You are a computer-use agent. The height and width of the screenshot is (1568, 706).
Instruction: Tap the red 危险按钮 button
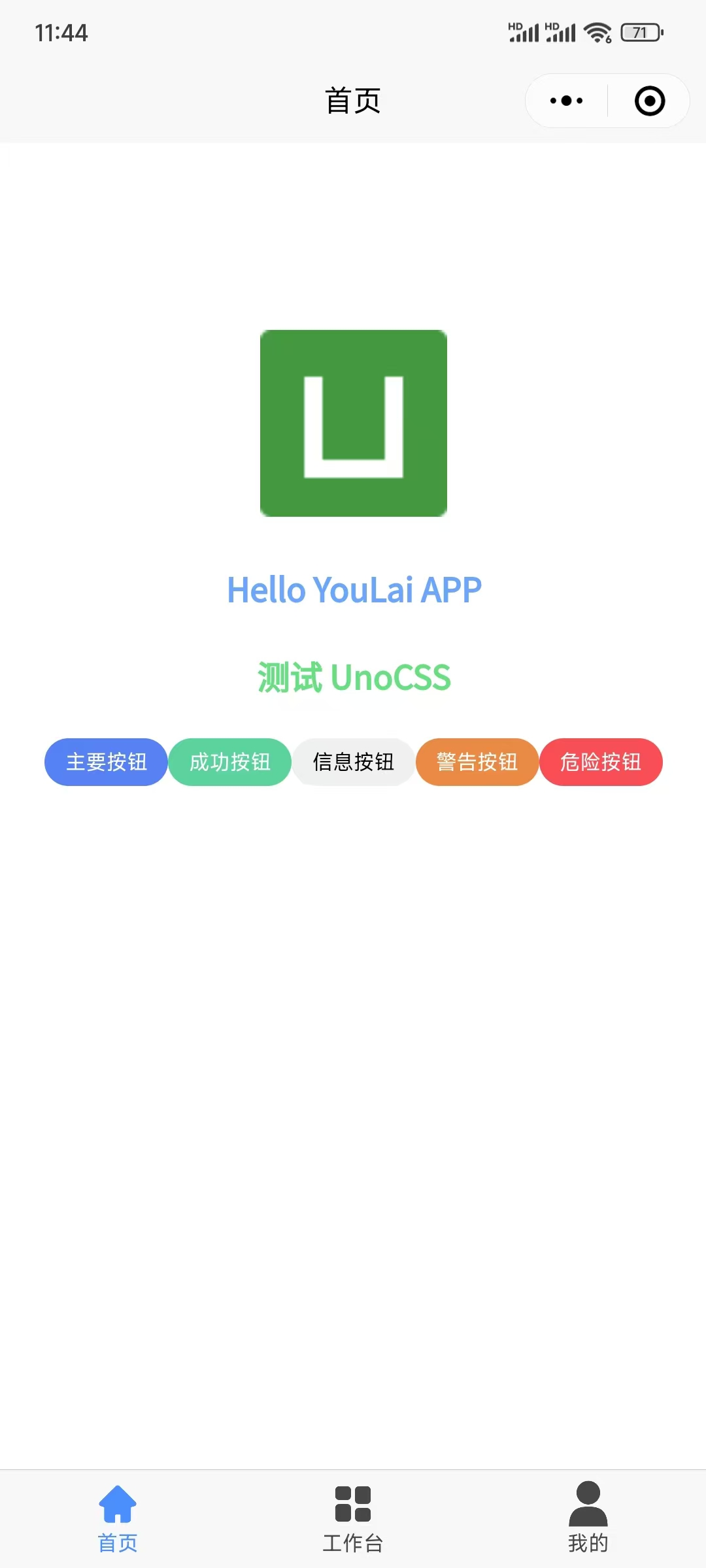click(601, 762)
